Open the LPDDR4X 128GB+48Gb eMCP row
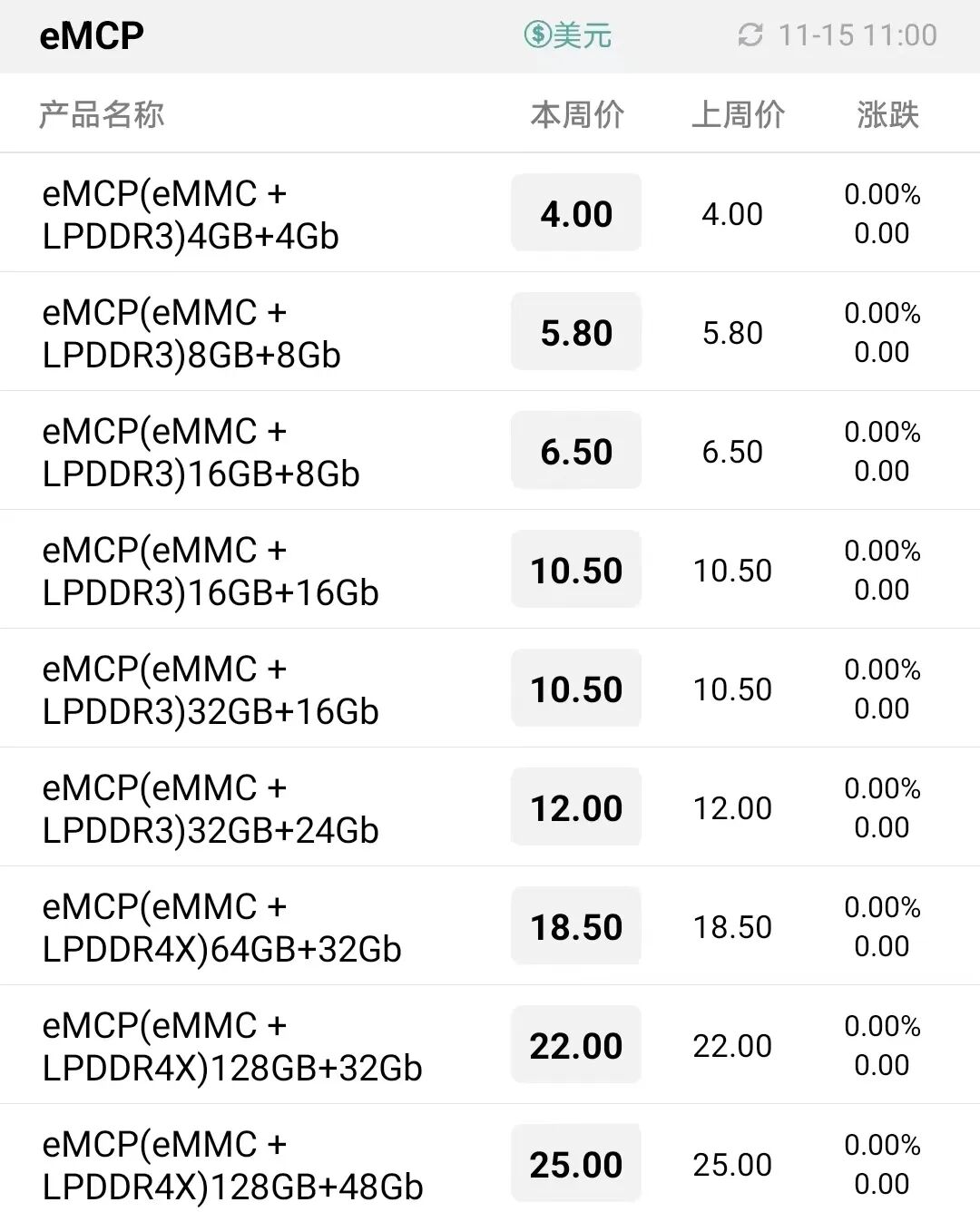 (x=232, y=1165)
